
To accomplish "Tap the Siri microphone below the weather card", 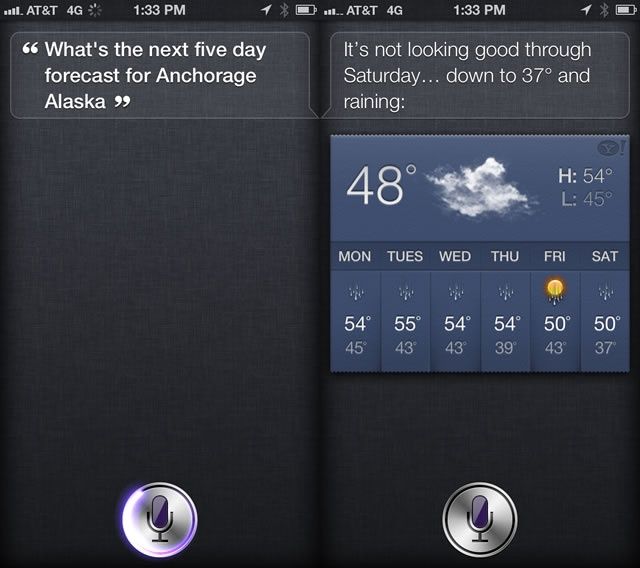I will [x=479, y=520].
